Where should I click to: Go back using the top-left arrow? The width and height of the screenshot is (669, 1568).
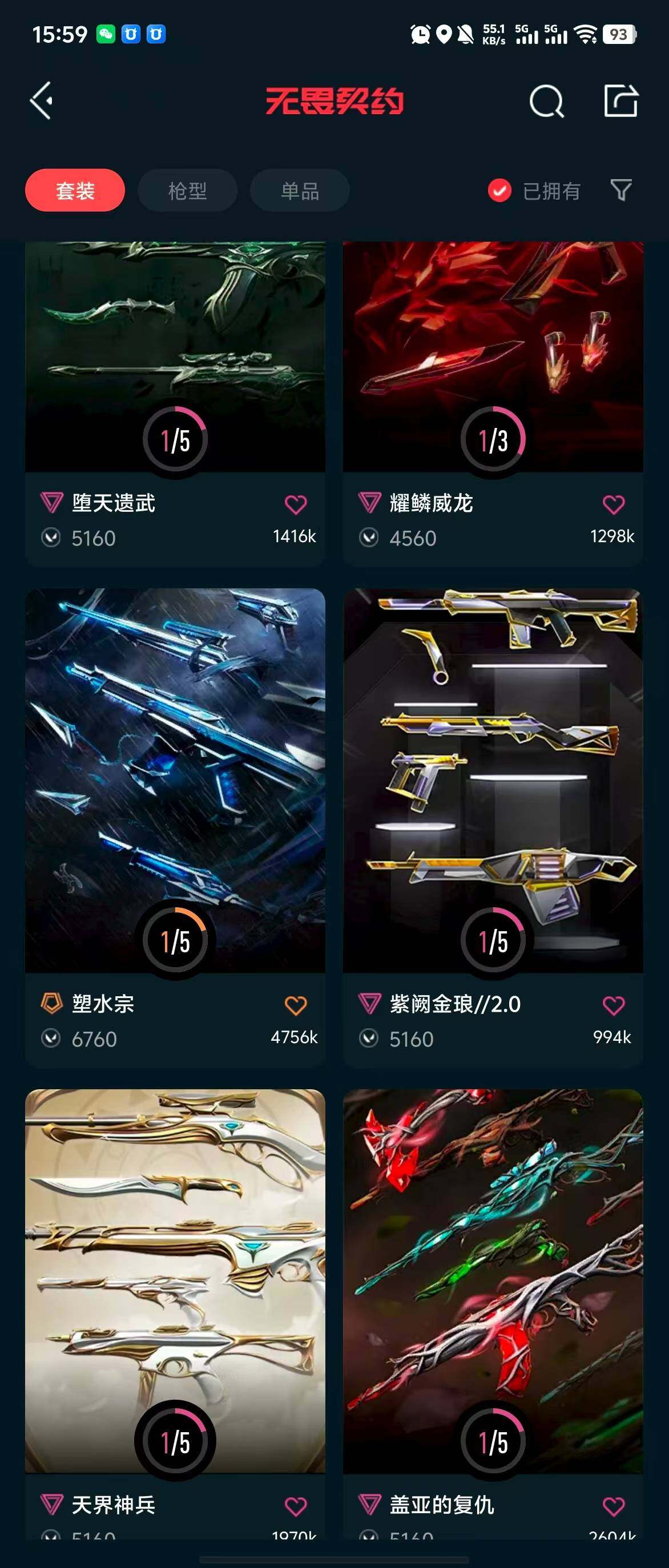42,100
